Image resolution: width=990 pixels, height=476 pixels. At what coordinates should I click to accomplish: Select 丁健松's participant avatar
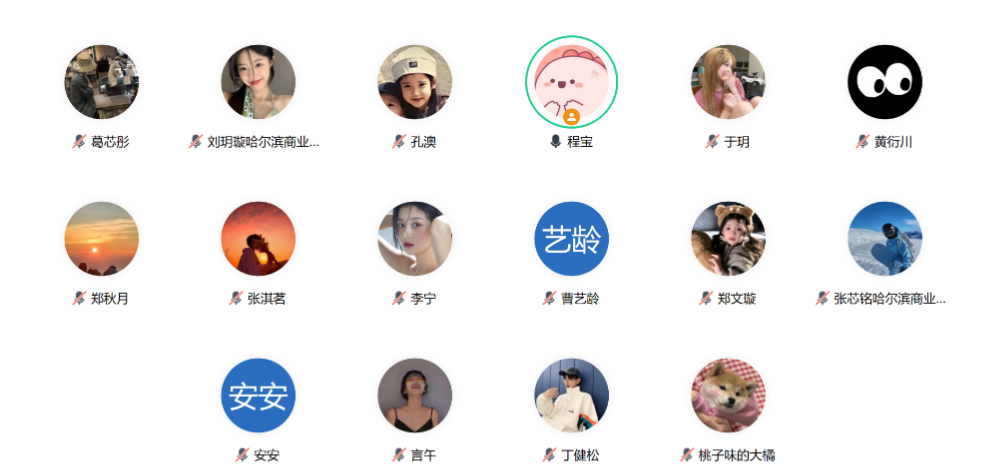pos(571,396)
